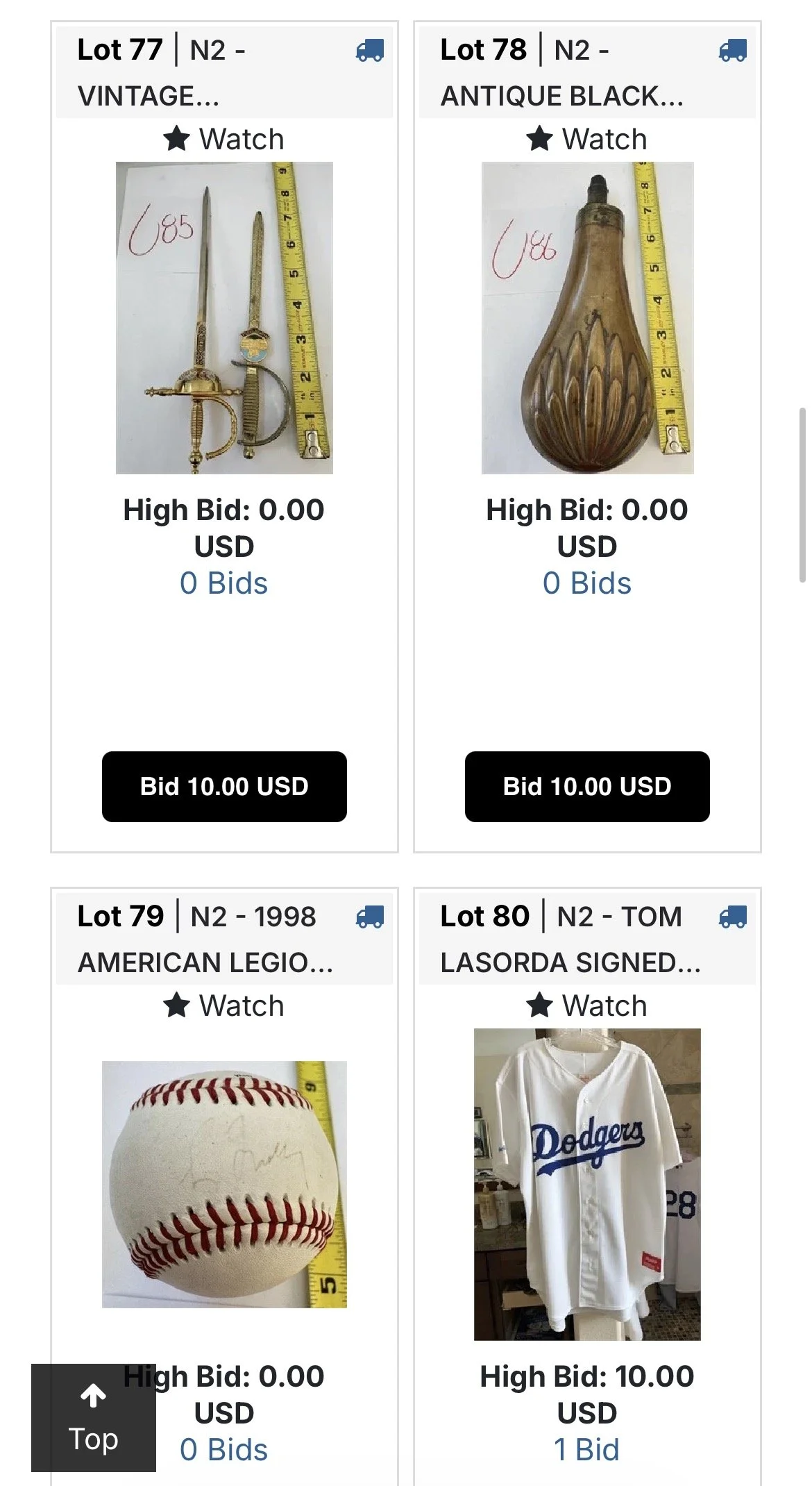The width and height of the screenshot is (812, 1486).
Task: Open Lot 80 Tom Lasorda signed title
Action: [x=570, y=940]
